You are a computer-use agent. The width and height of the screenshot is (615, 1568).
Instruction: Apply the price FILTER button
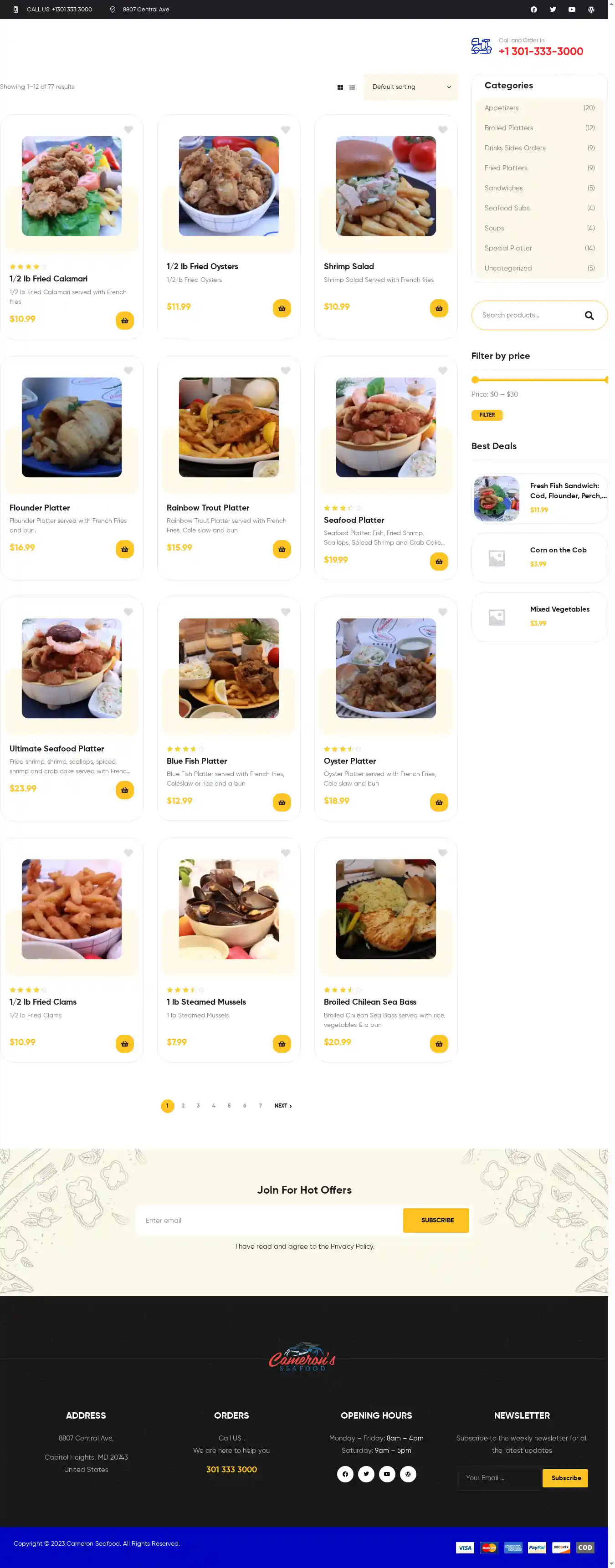(x=487, y=415)
